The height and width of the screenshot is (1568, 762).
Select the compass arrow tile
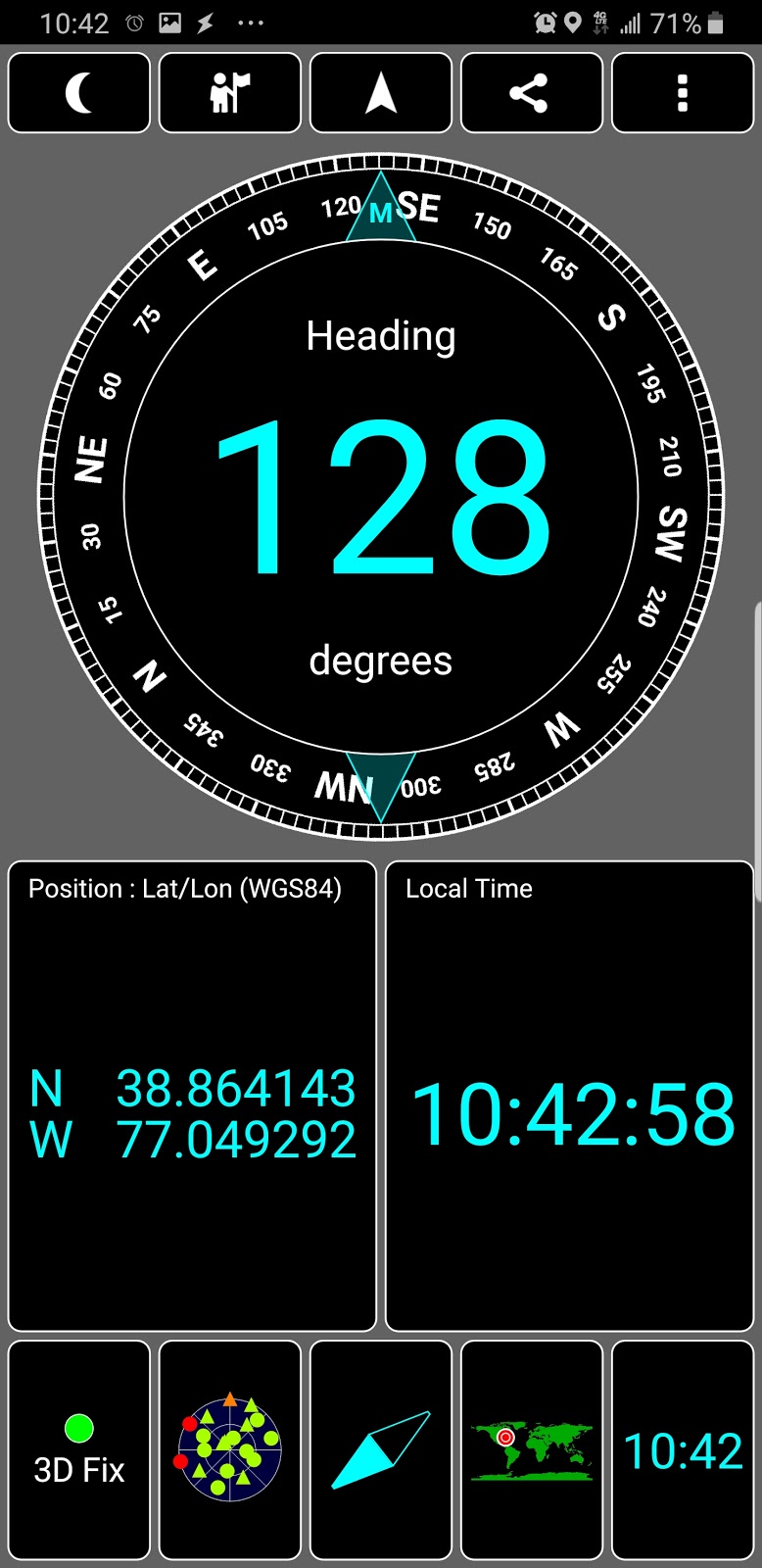click(x=380, y=1450)
